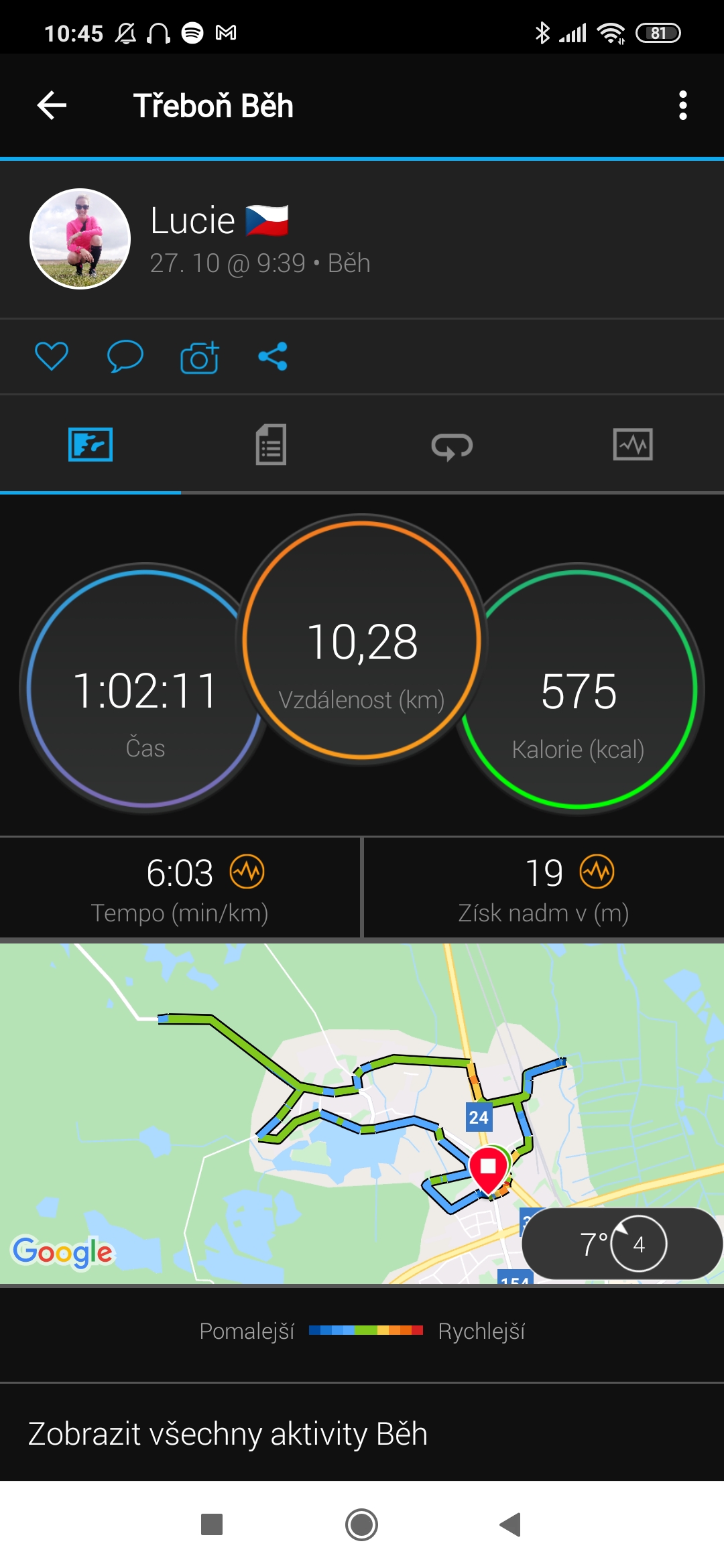The width and height of the screenshot is (724, 1568).
Task: Like this activity with the heart icon
Action: (52, 356)
